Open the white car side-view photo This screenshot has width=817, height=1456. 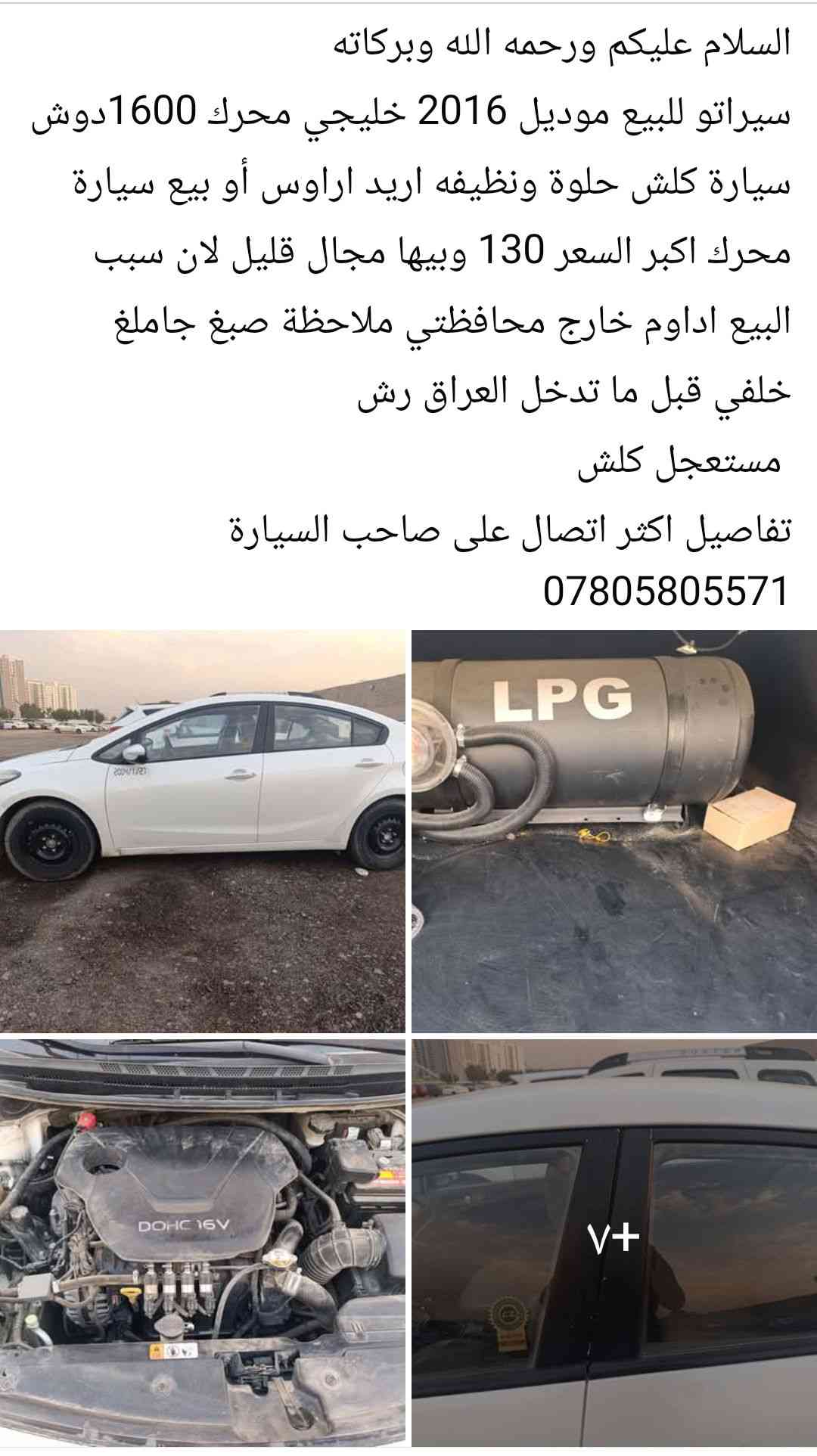202,830
